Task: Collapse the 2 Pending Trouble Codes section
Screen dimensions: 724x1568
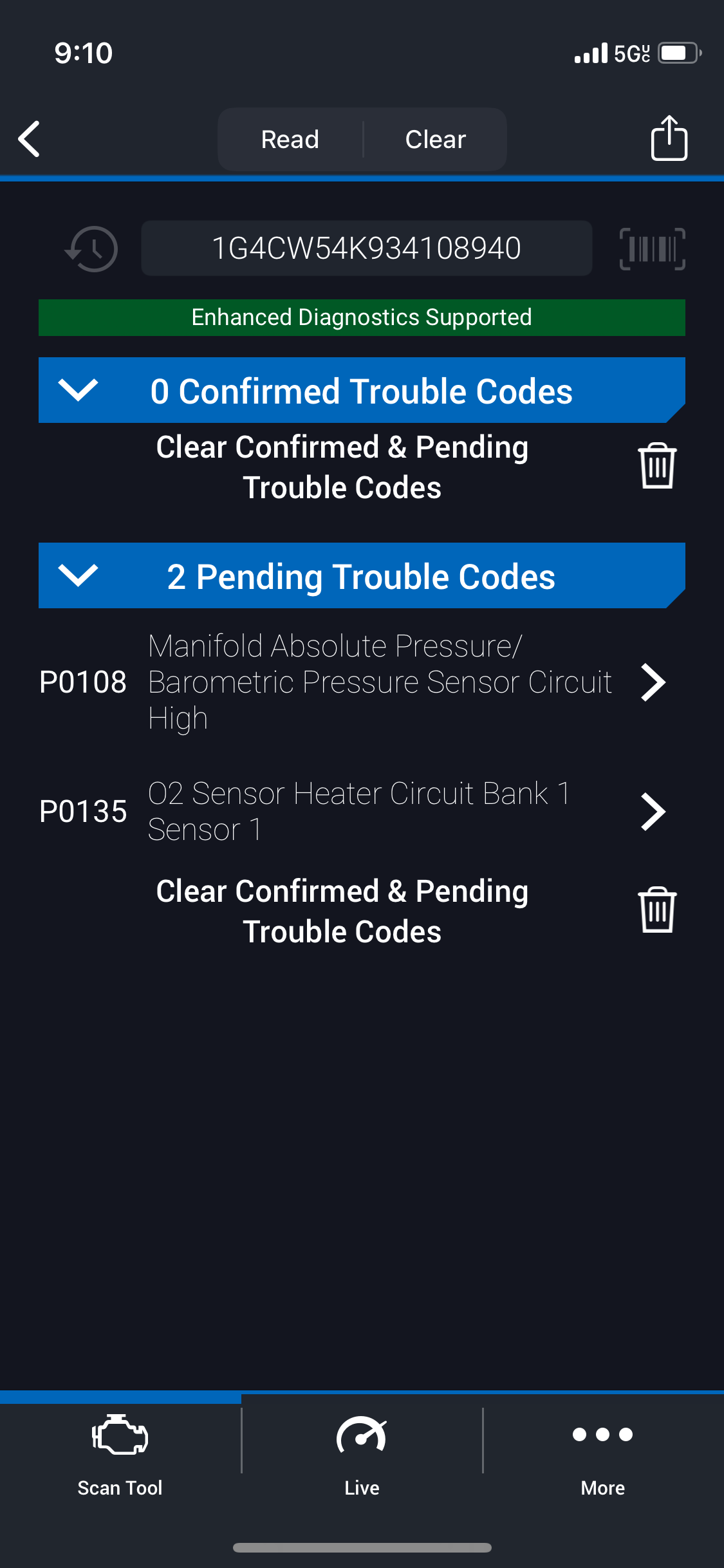Action: click(78, 575)
